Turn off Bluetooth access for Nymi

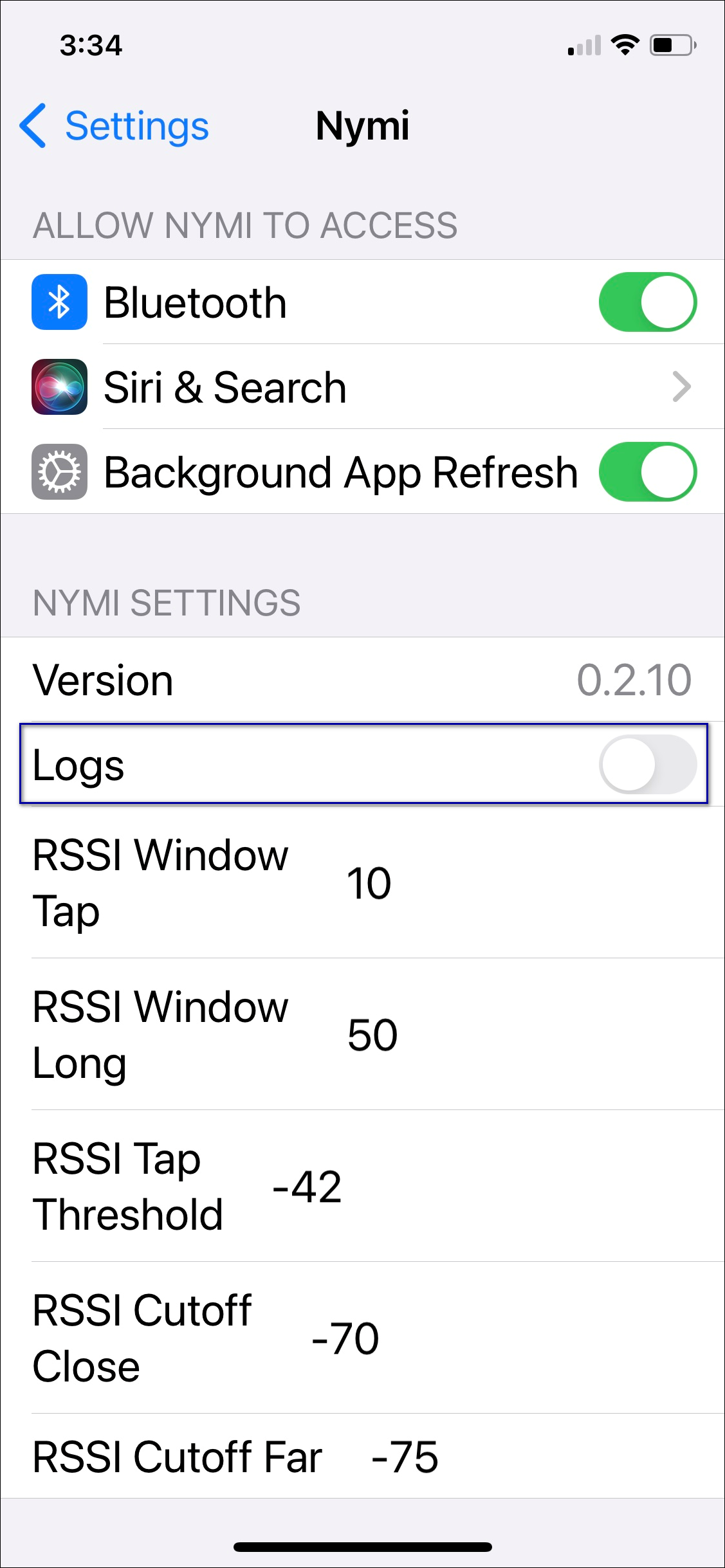(647, 302)
